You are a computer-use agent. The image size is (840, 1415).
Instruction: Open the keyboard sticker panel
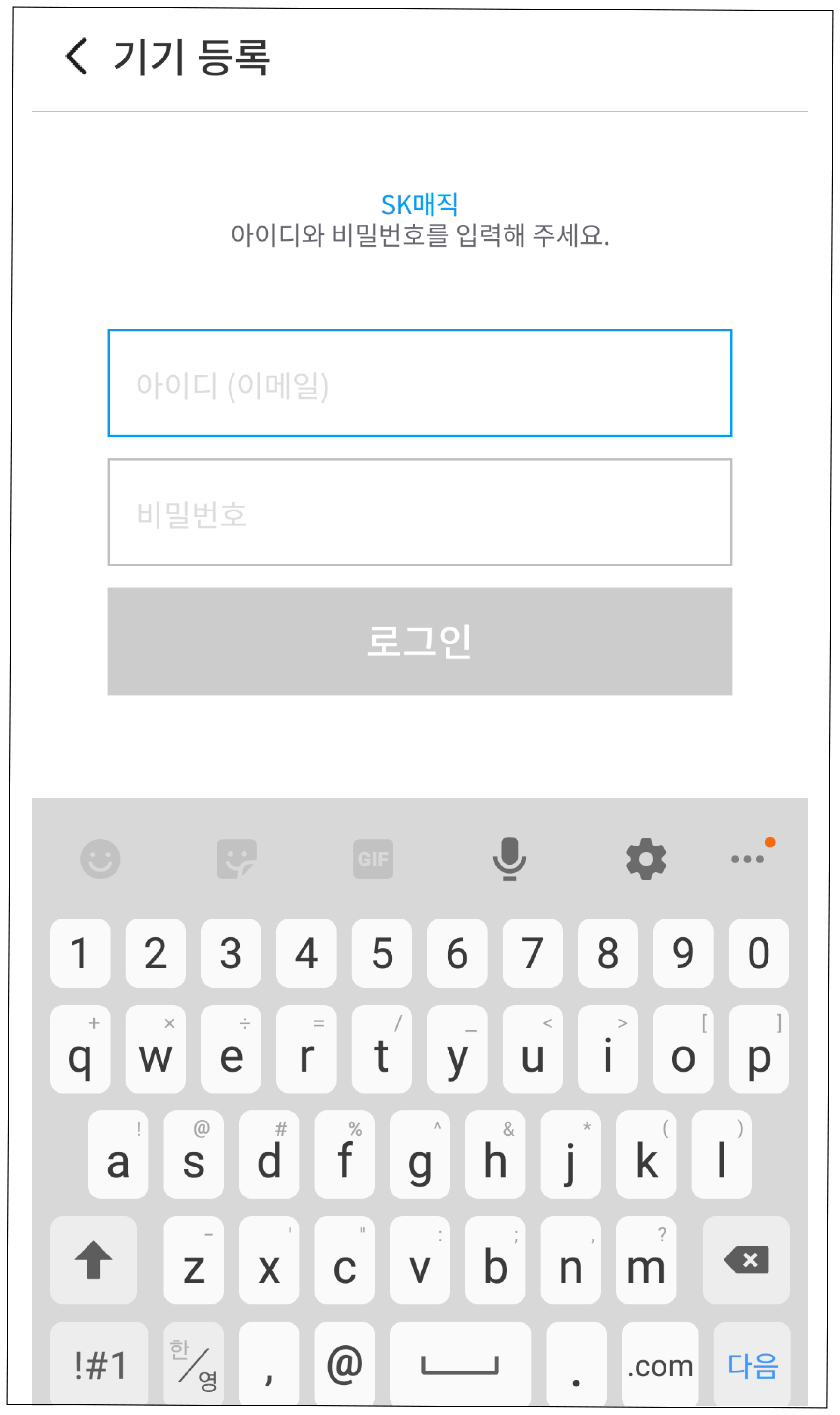pyautogui.click(x=237, y=859)
